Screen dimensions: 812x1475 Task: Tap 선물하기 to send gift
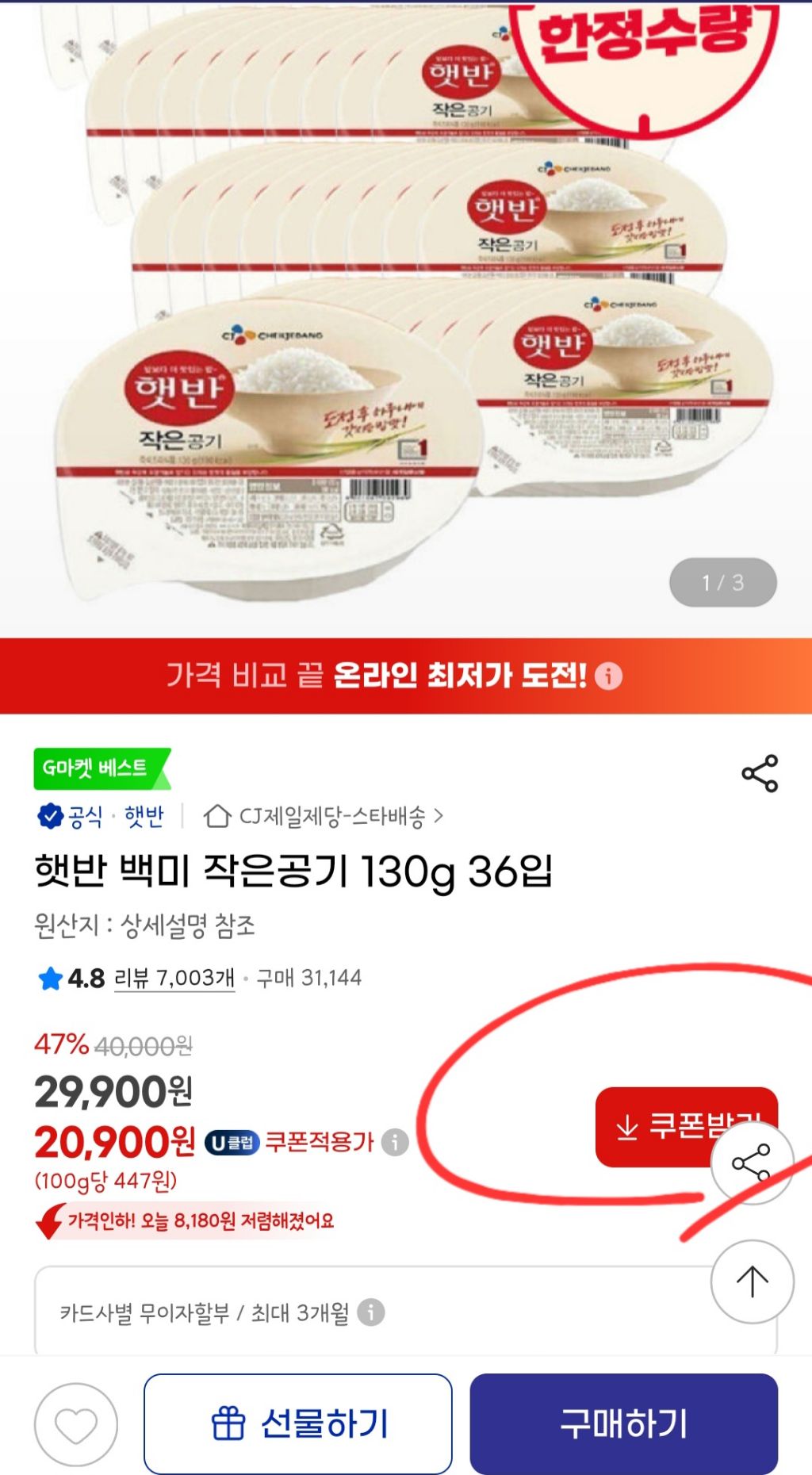298,1423
